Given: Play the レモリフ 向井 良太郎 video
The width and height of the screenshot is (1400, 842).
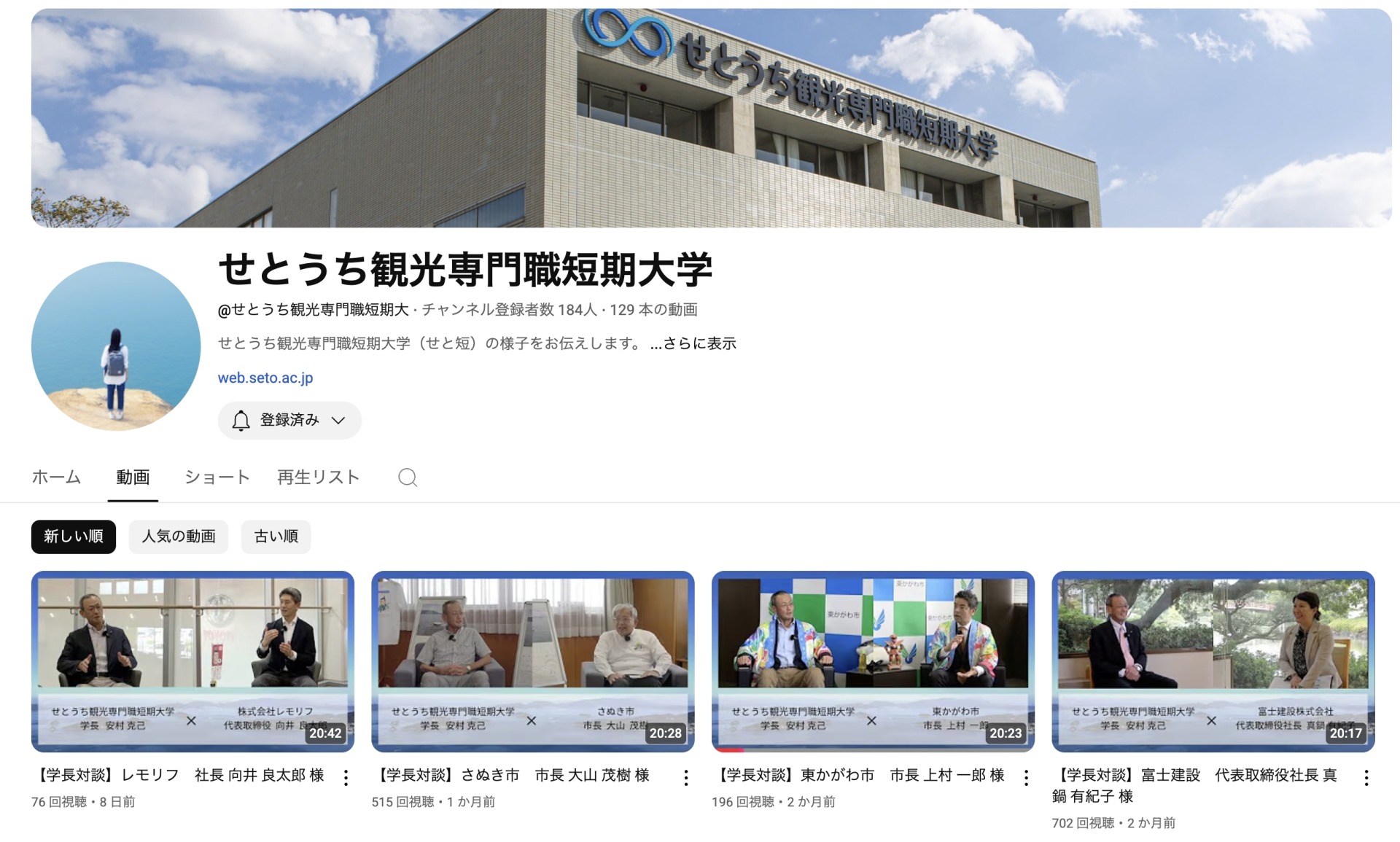Looking at the screenshot, I should pyautogui.click(x=192, y=661).
